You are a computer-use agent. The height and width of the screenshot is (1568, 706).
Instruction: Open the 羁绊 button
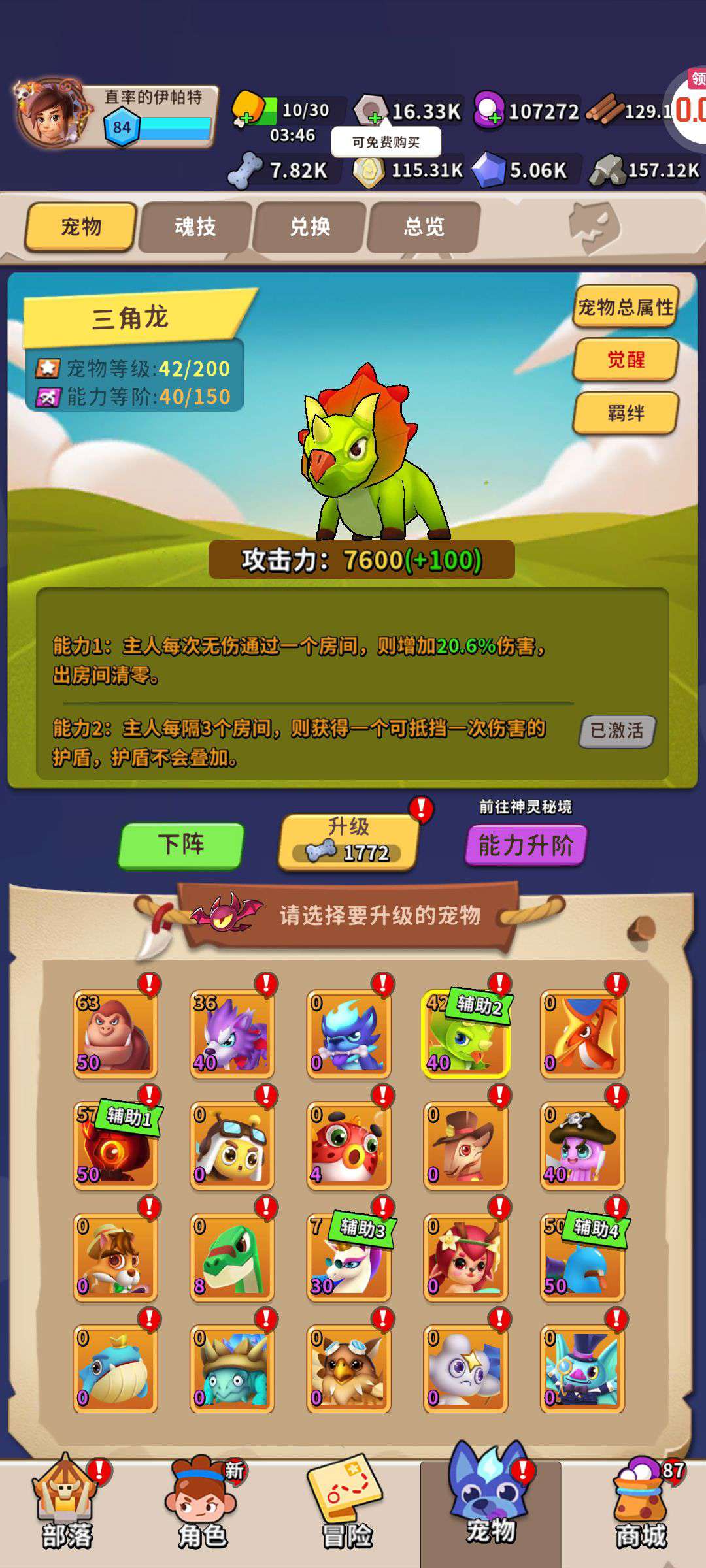pos(626,413)
